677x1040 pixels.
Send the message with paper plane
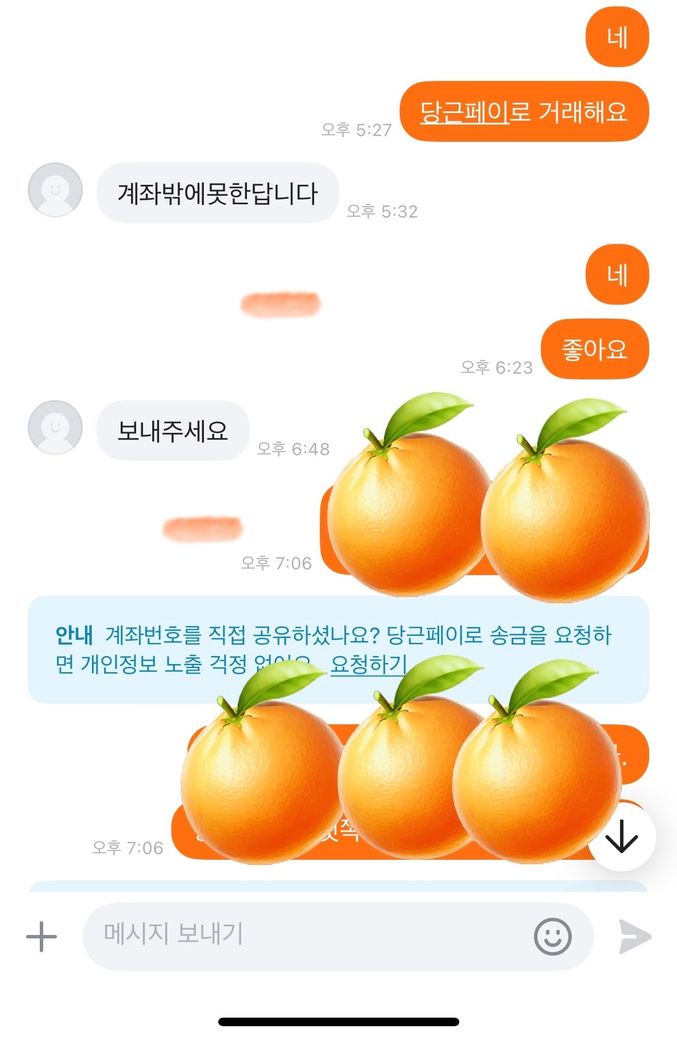pyautogui.click(x=634, y=937)
